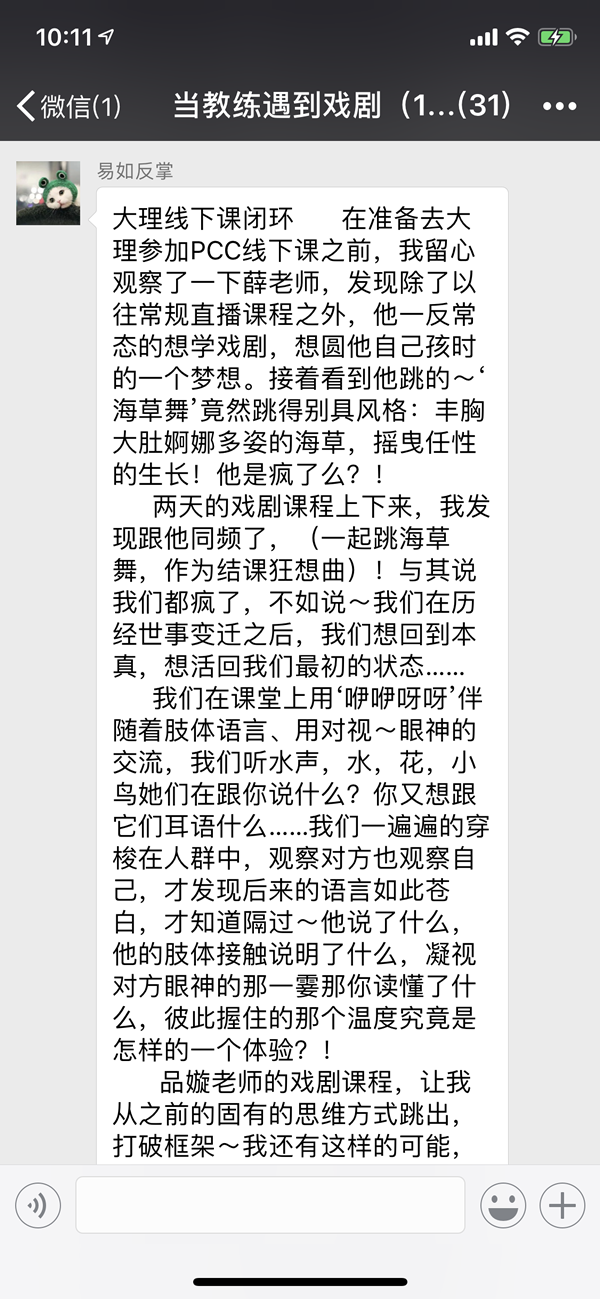The image size is (600, 1299).
Task: Open 易如反掌's profile avatar
Action: 48,192
